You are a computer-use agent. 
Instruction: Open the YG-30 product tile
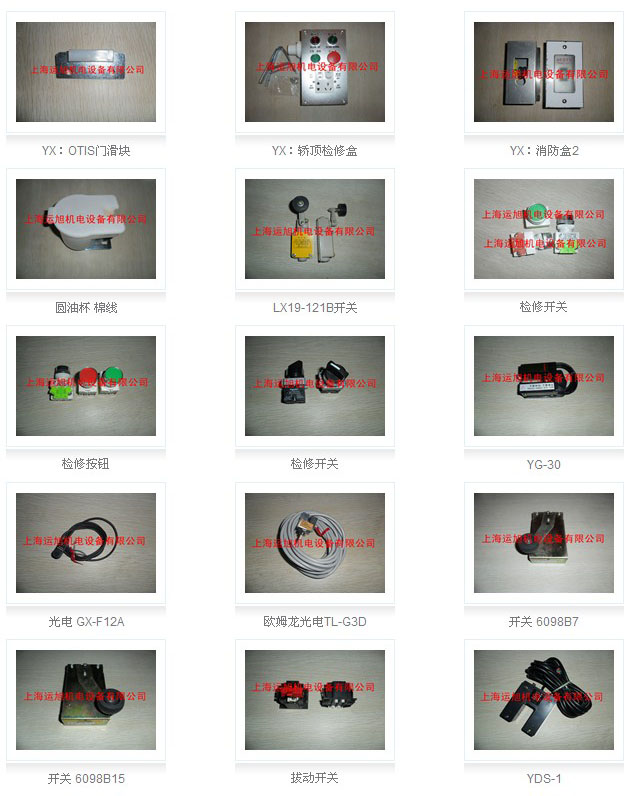[544, 386]
